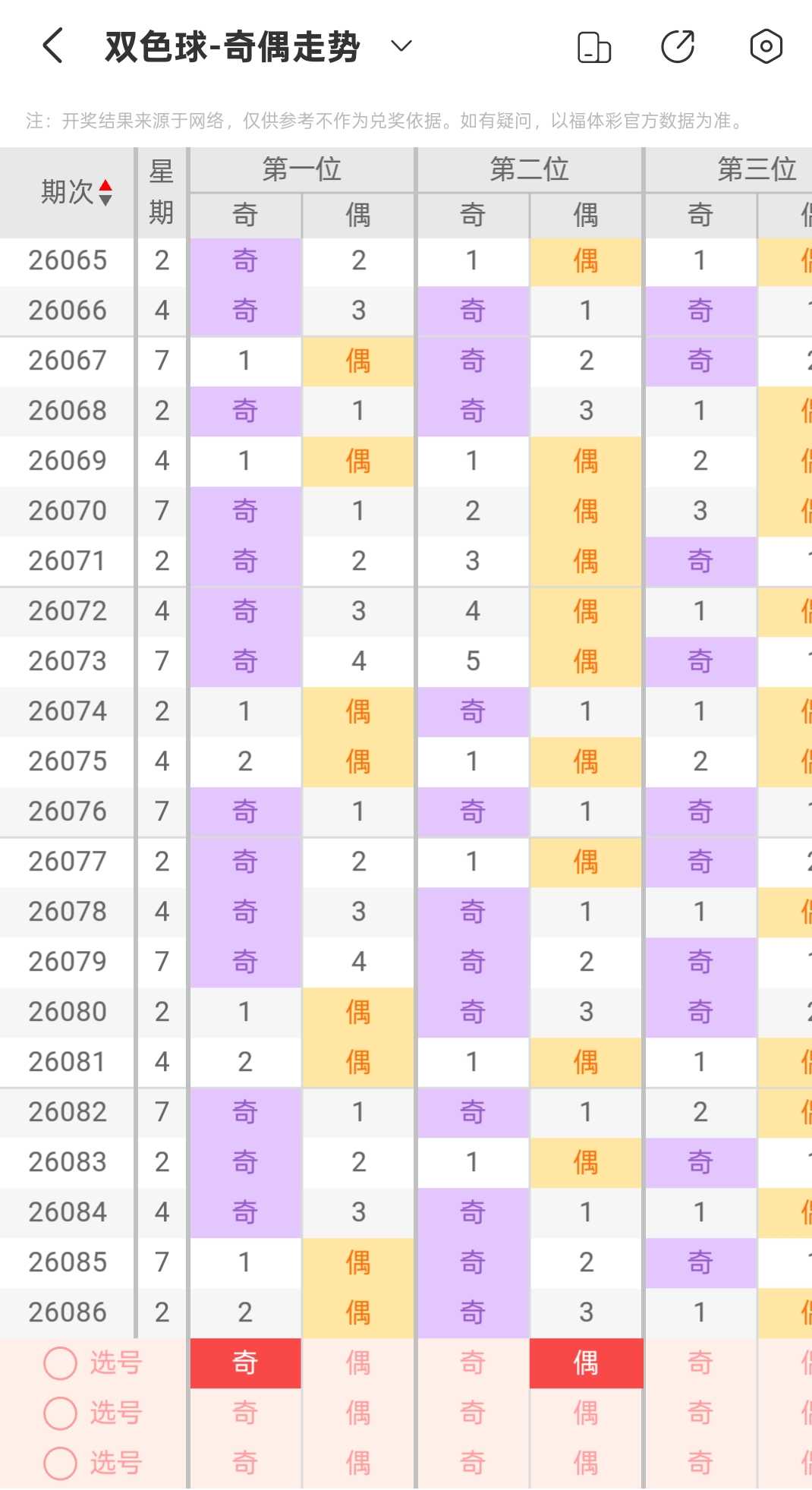Tap the screen orientation icon in the header
This screenshot has width=812, height=1490.
click(x=594, y=46)
